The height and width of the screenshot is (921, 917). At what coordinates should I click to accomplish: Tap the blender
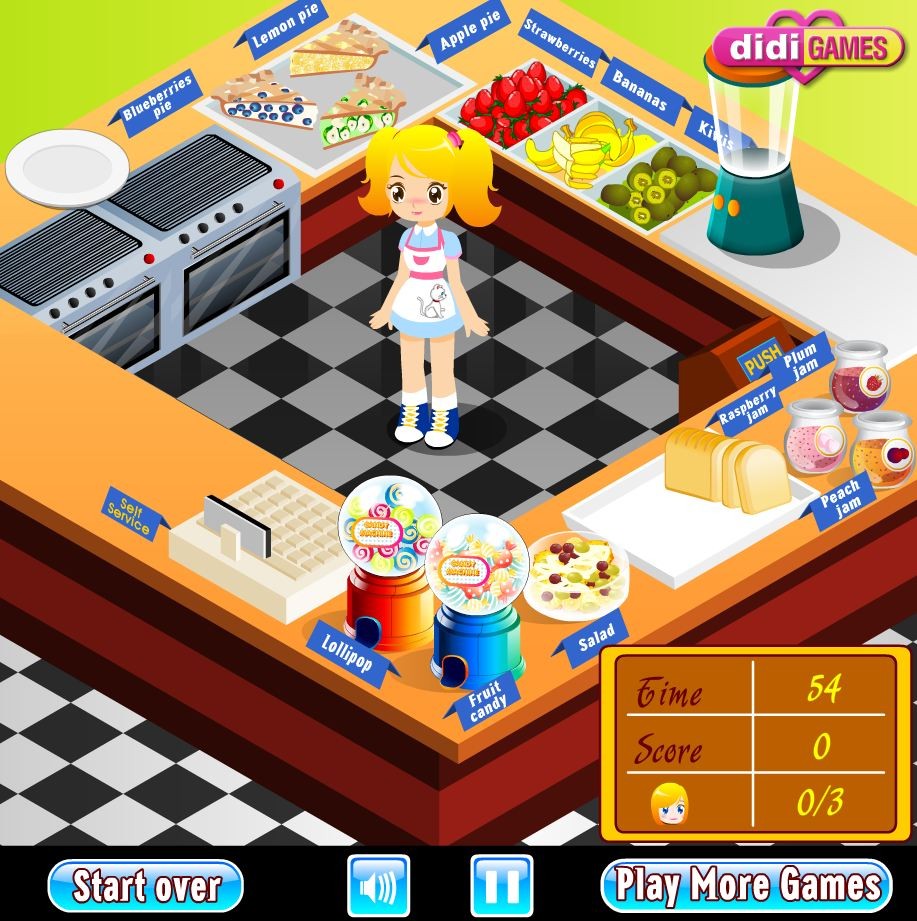[x=752, y=160]
